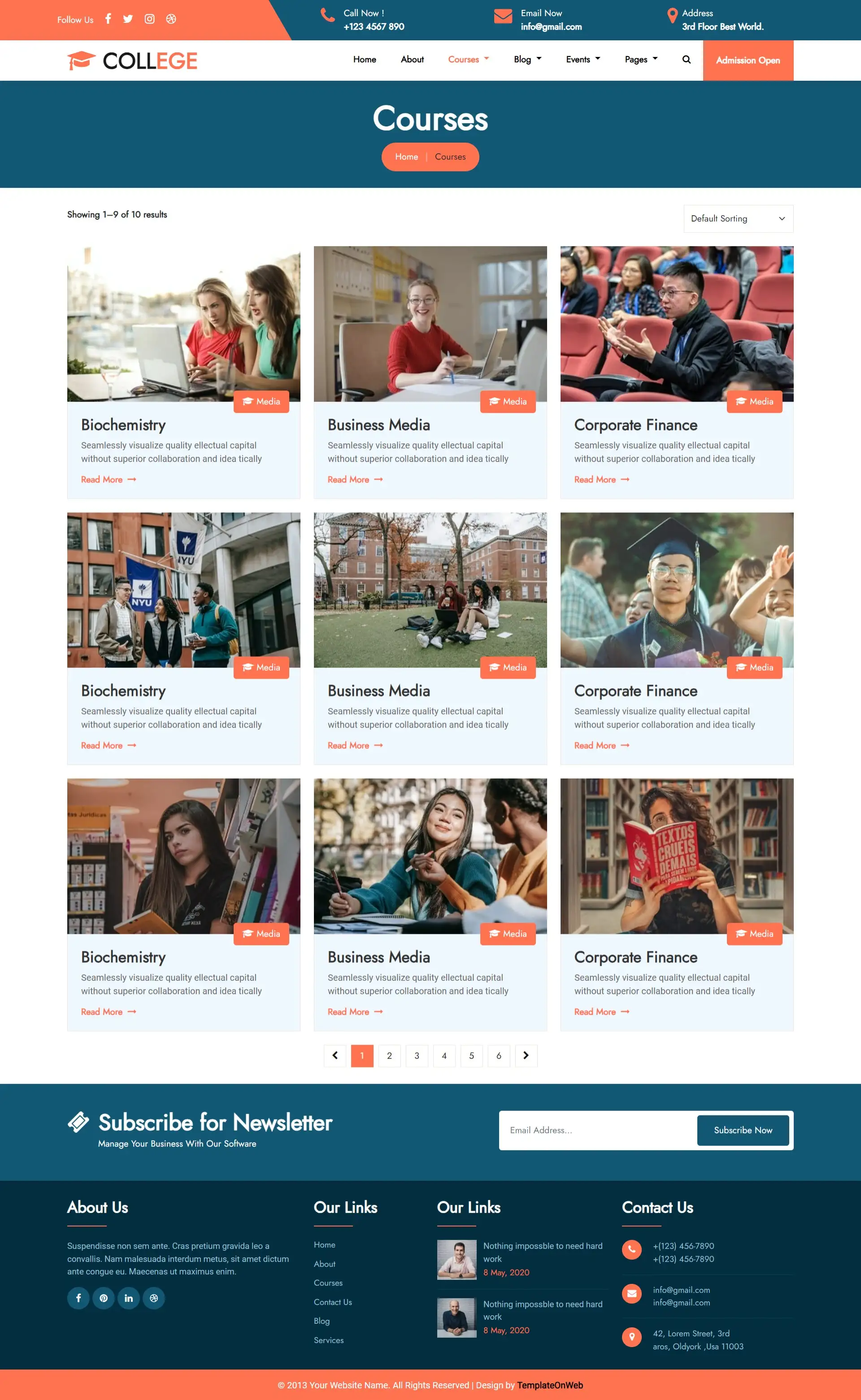Open the Services footer link
Screen dimensions: 861x1400
tap(329, 1339)
